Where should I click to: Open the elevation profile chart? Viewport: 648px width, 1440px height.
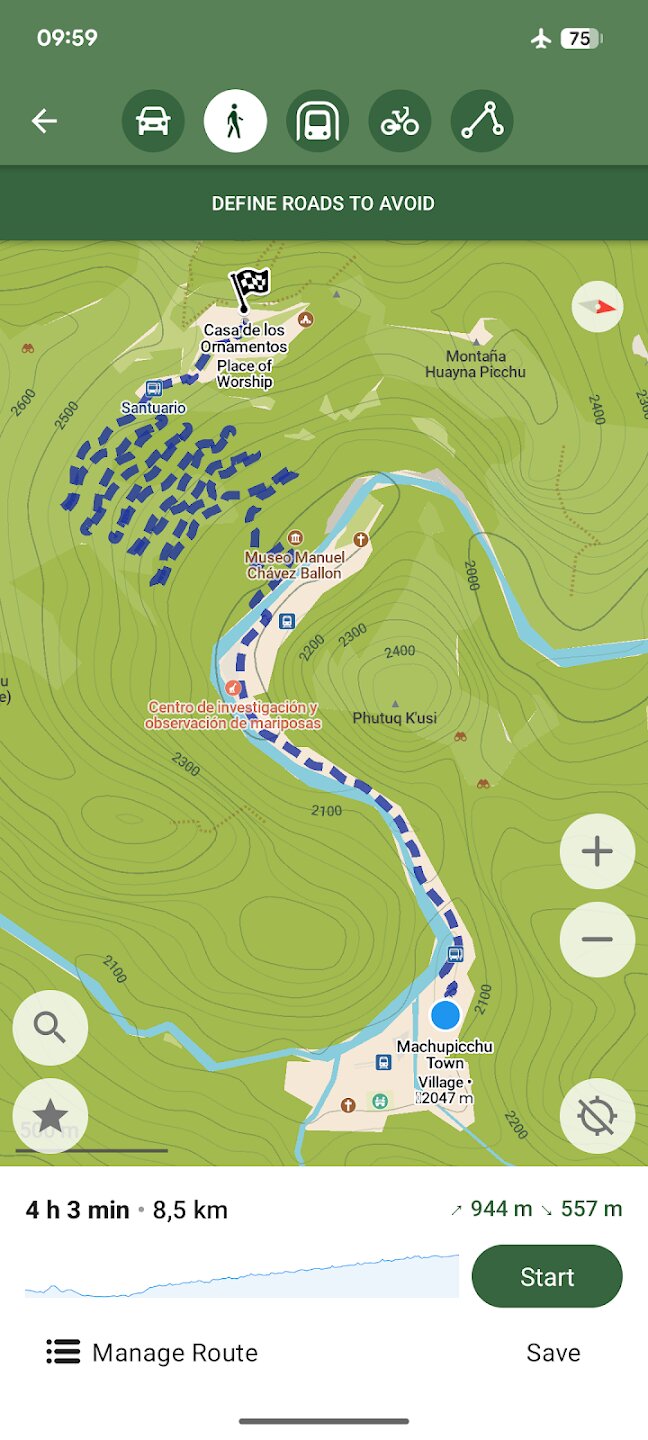(x=241, y=1277)
